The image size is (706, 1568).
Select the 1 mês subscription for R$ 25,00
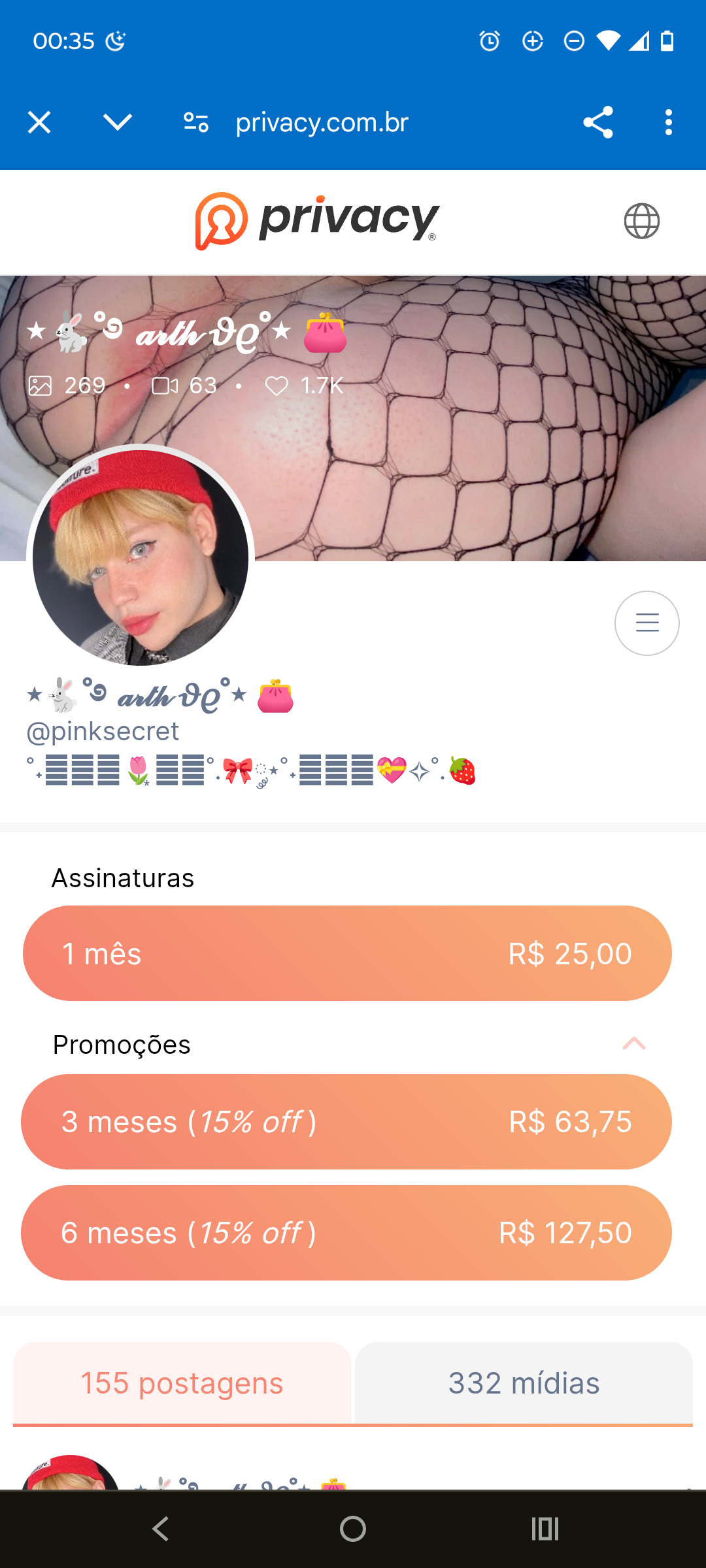[347, 953]
